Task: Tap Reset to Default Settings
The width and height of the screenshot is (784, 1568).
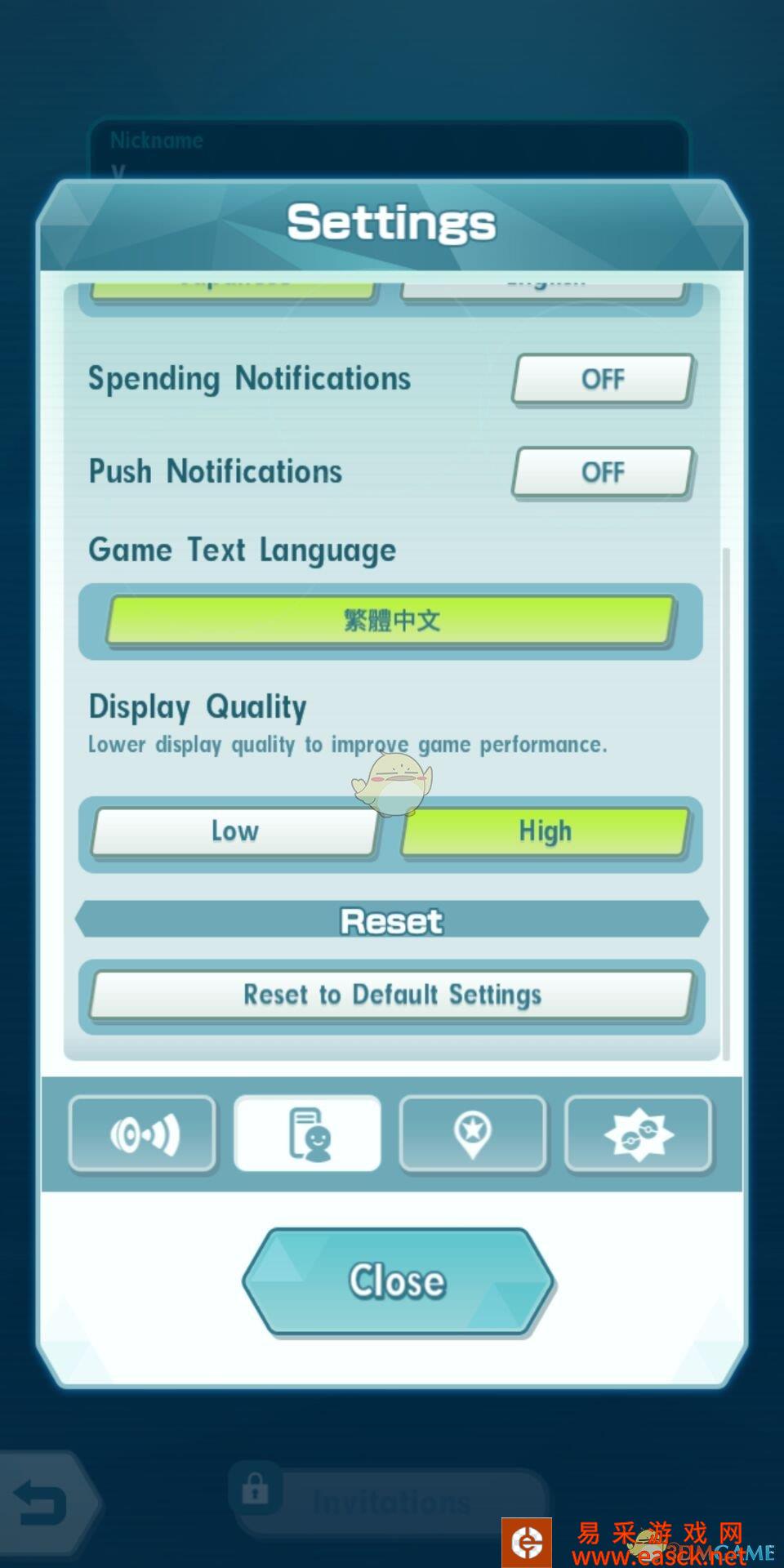Action: pyautogui.click(x=391, y=995)
